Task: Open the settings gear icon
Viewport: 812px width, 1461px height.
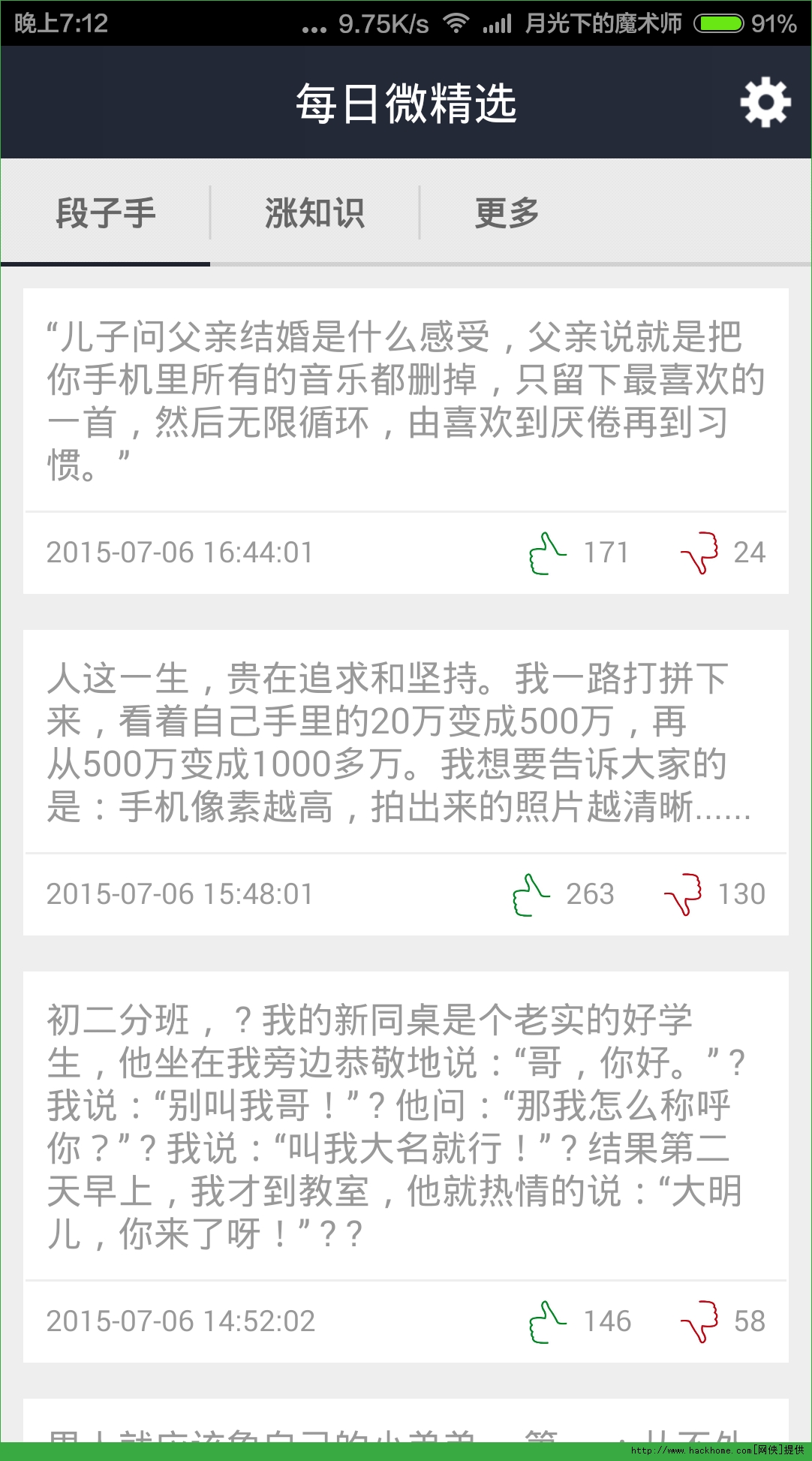Action: click(x=765, y=103)
